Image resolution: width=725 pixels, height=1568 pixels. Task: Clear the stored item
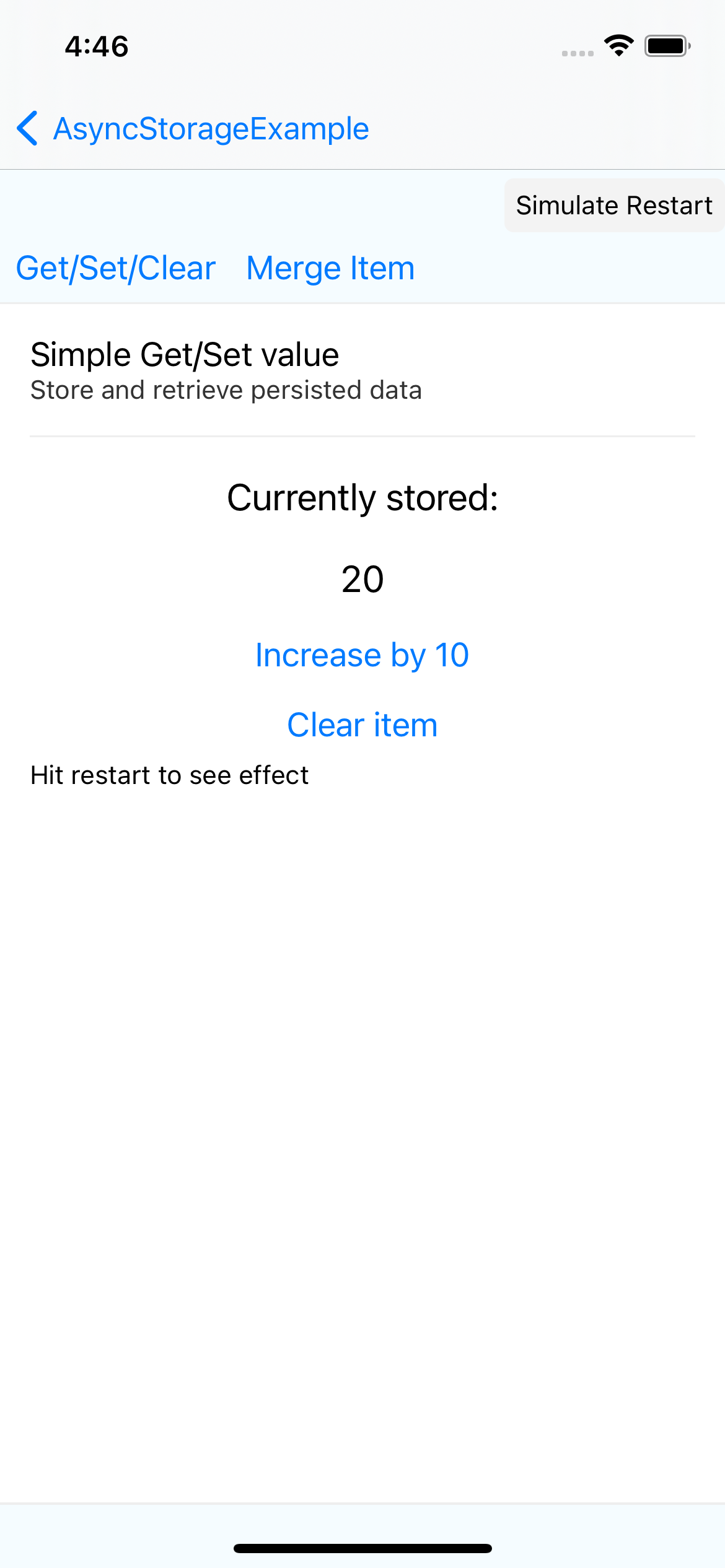pos(362,725)
